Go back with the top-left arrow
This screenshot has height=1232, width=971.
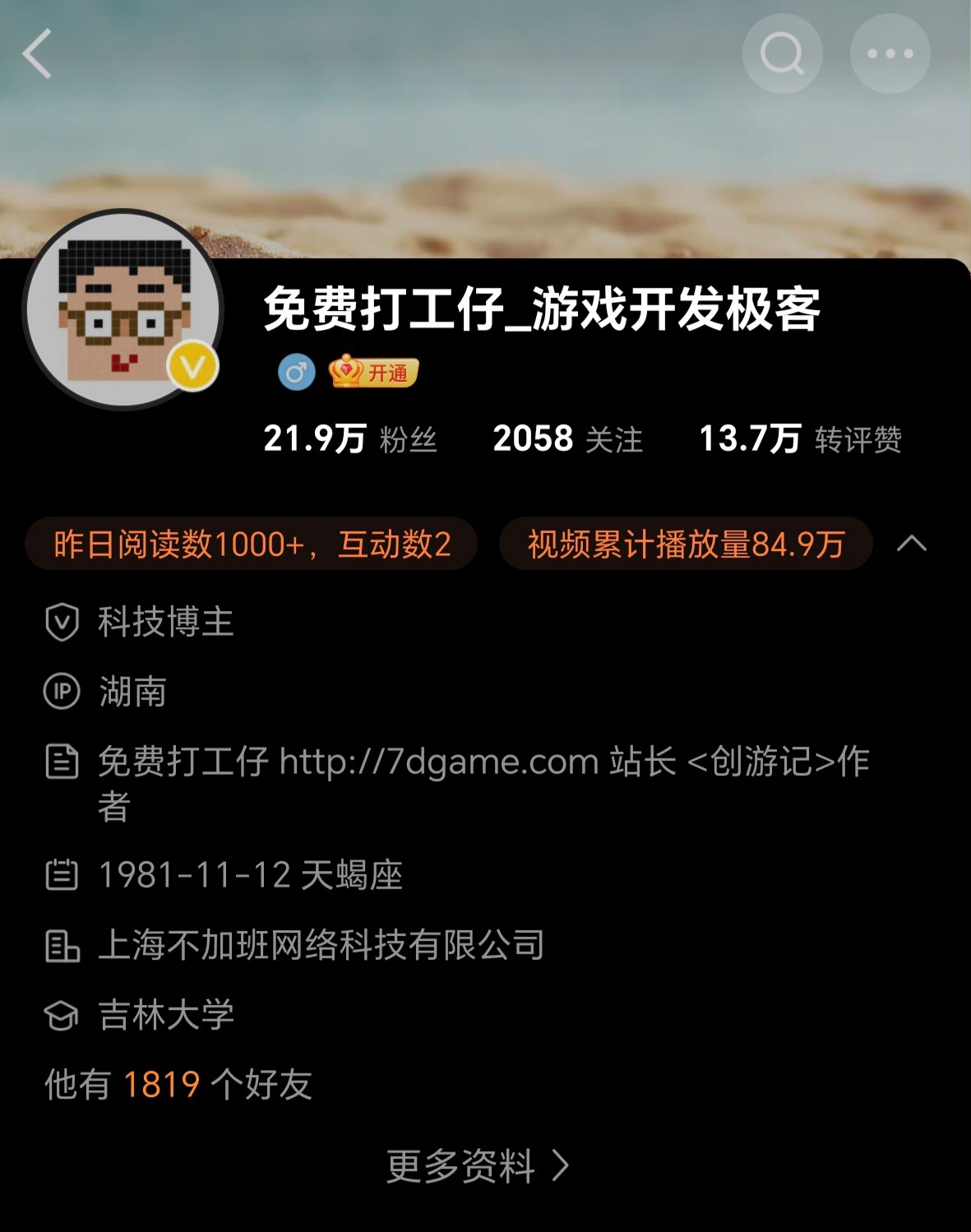pos(37,54)
